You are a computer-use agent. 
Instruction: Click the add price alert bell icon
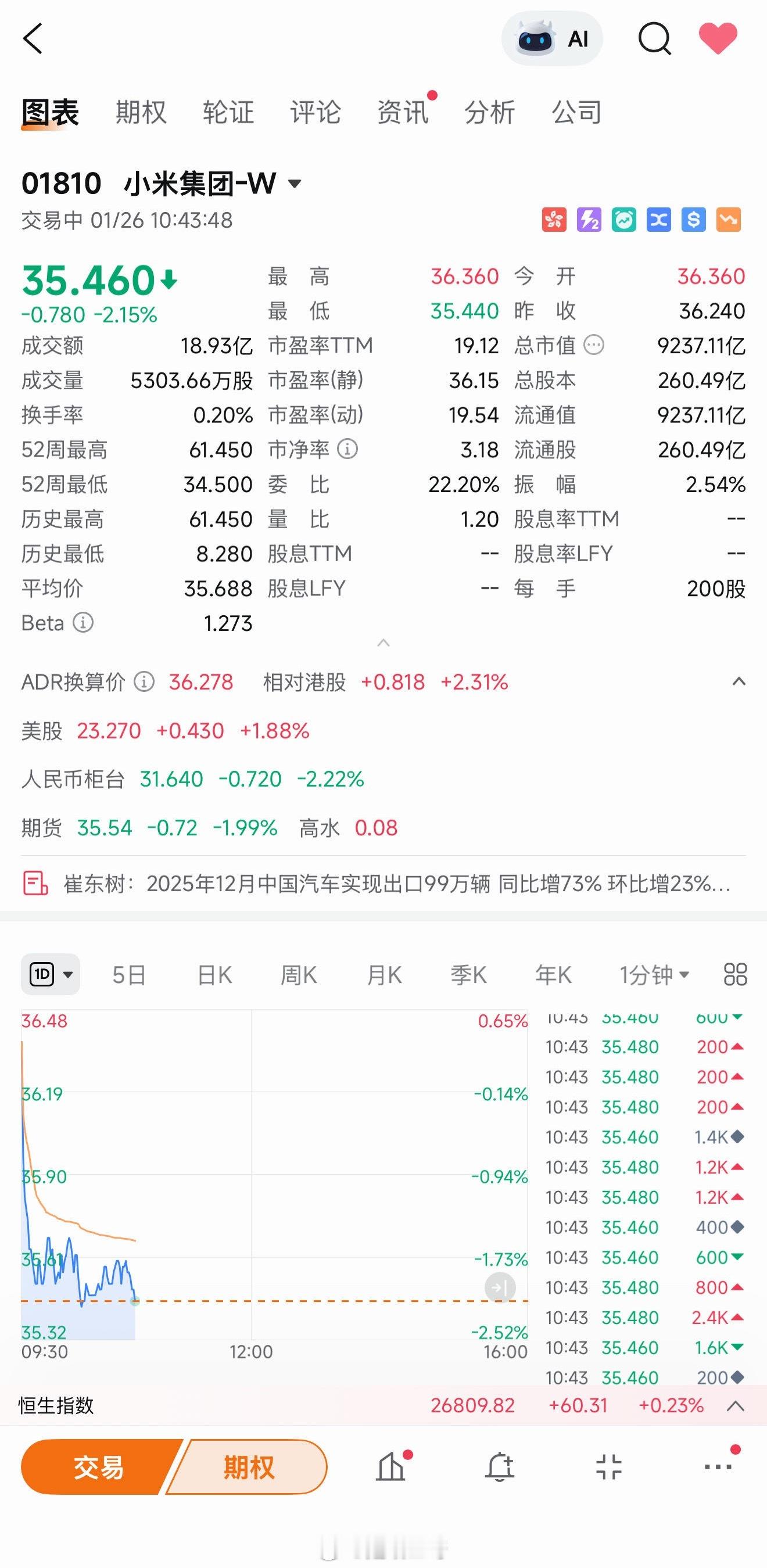[x=500, y=1467]
